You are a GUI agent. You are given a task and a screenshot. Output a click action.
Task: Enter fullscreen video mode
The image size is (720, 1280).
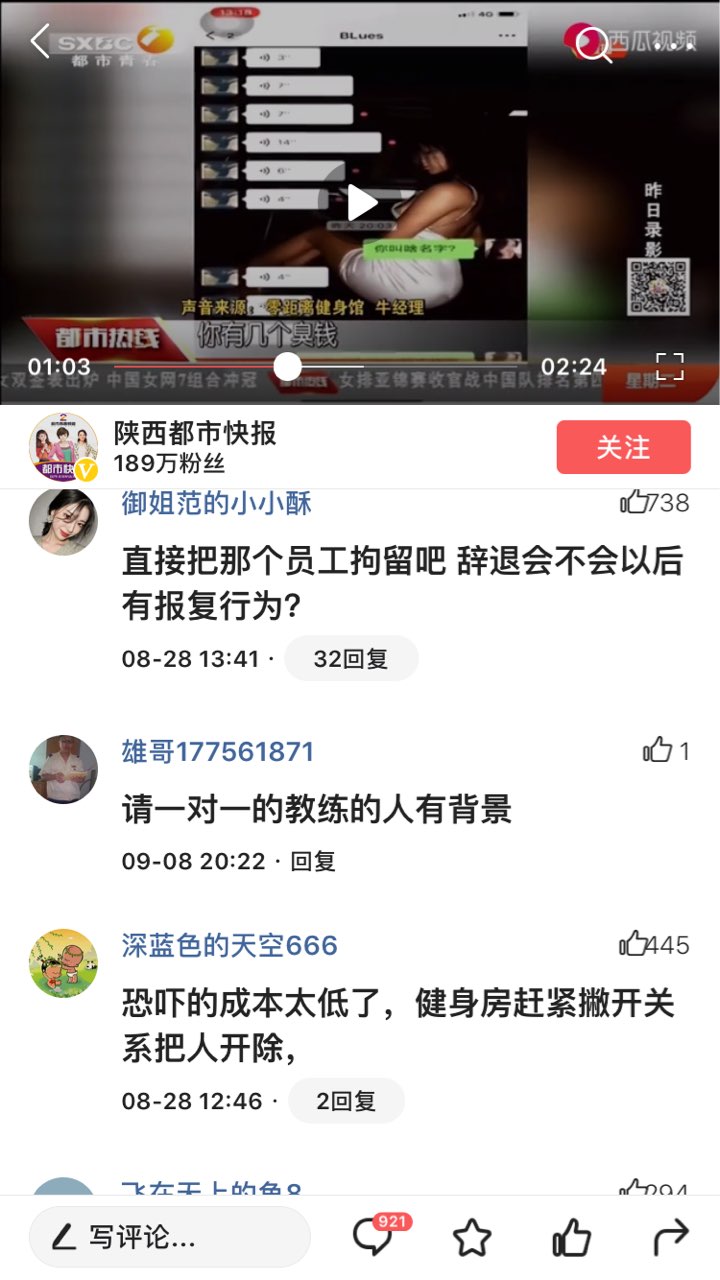click(670, 366)
